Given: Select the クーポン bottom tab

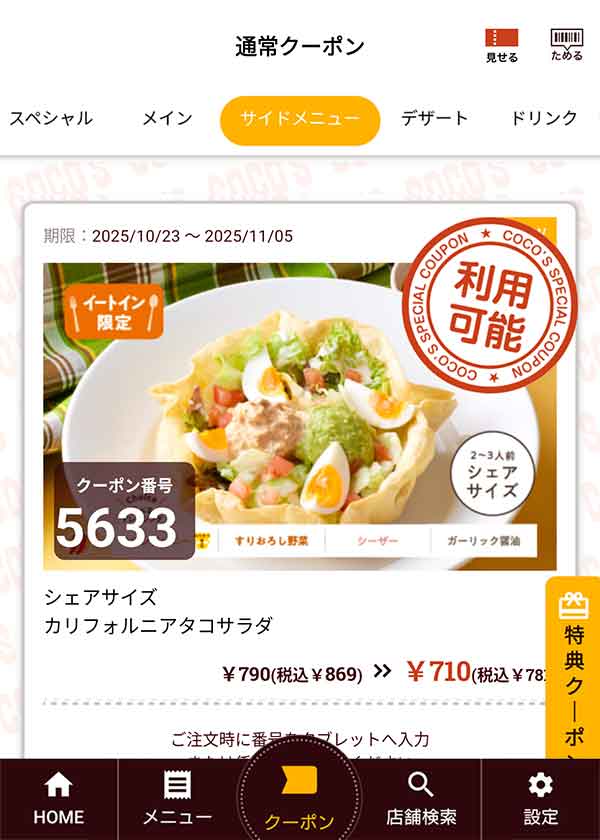Looking at the screenshot, I should pos(299,800).
